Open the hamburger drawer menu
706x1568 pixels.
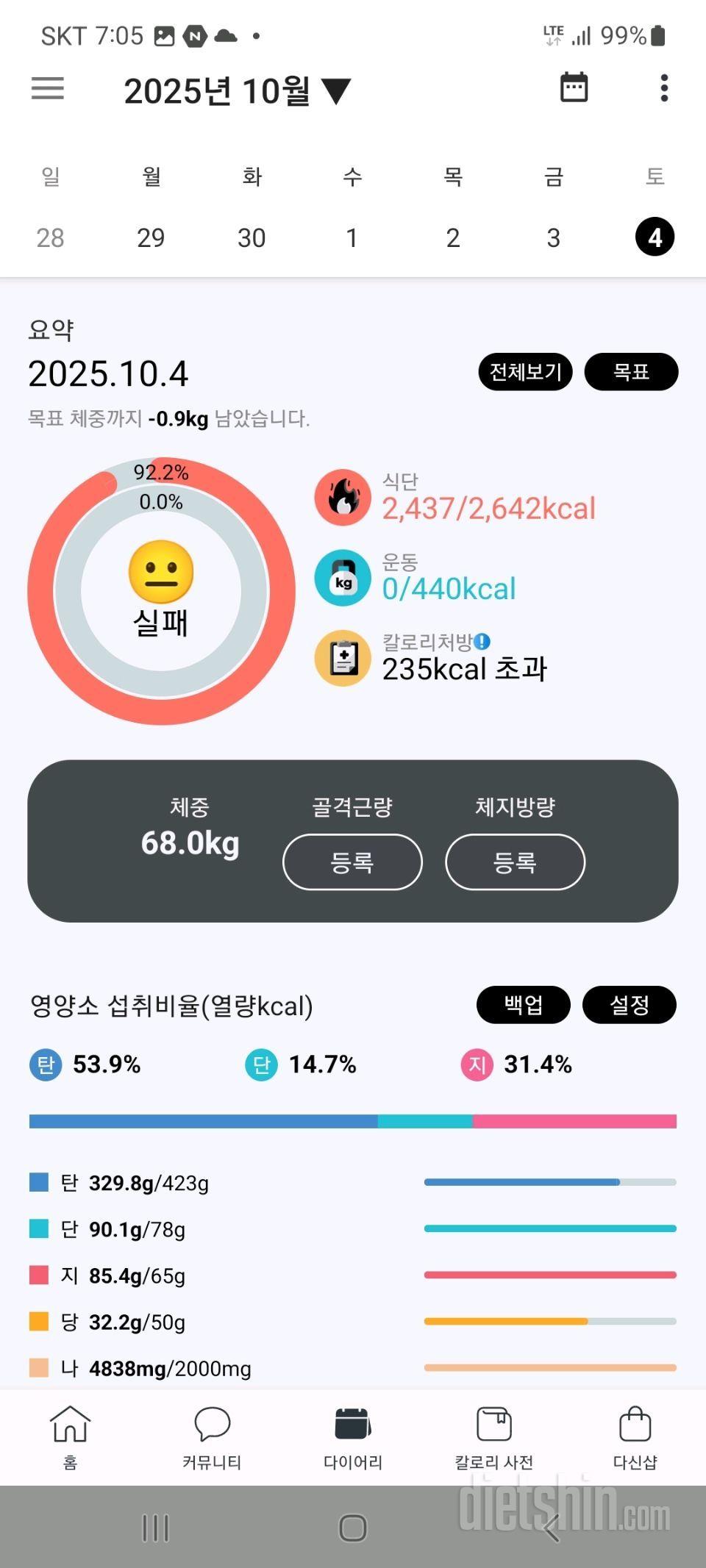[x=48, y=89]
